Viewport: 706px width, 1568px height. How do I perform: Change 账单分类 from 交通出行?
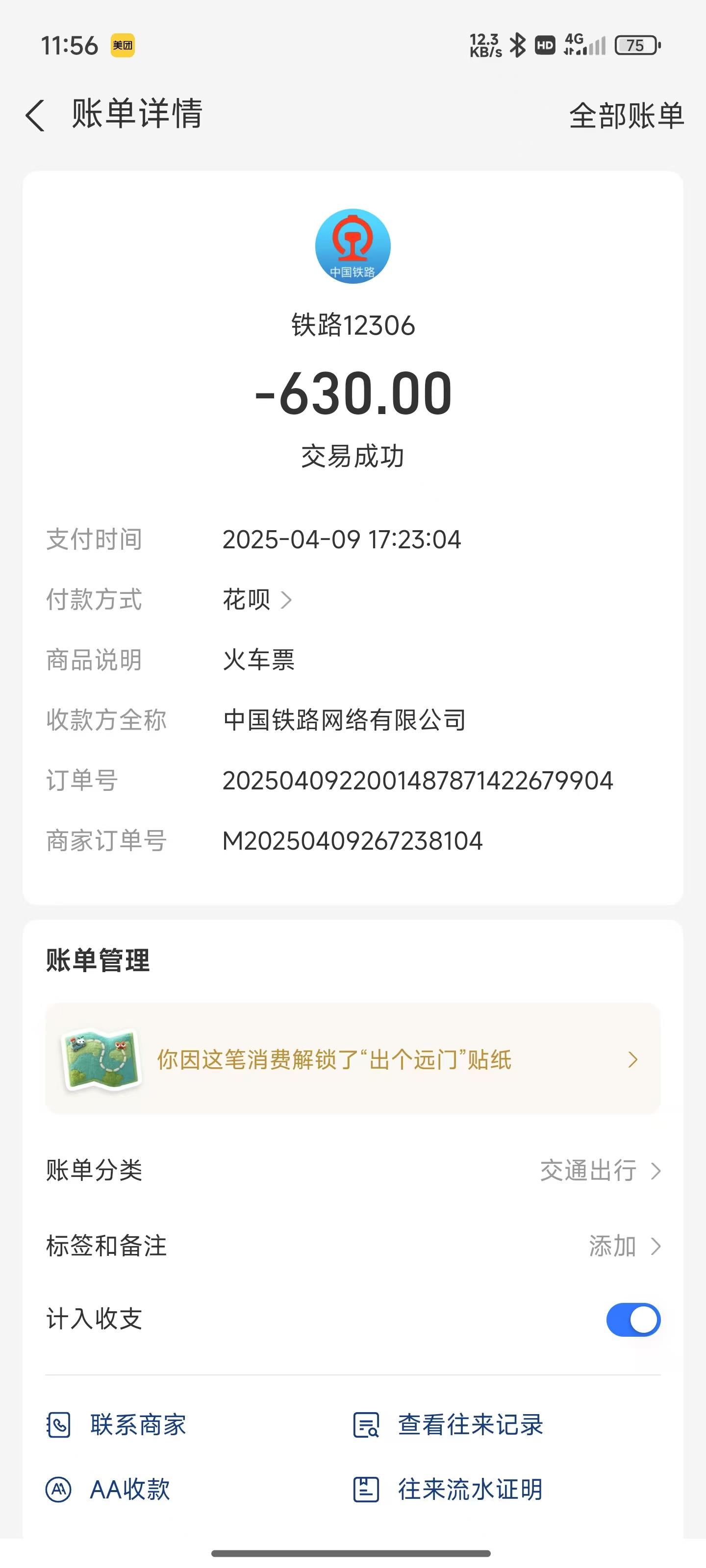click(x=600, y=1170)
